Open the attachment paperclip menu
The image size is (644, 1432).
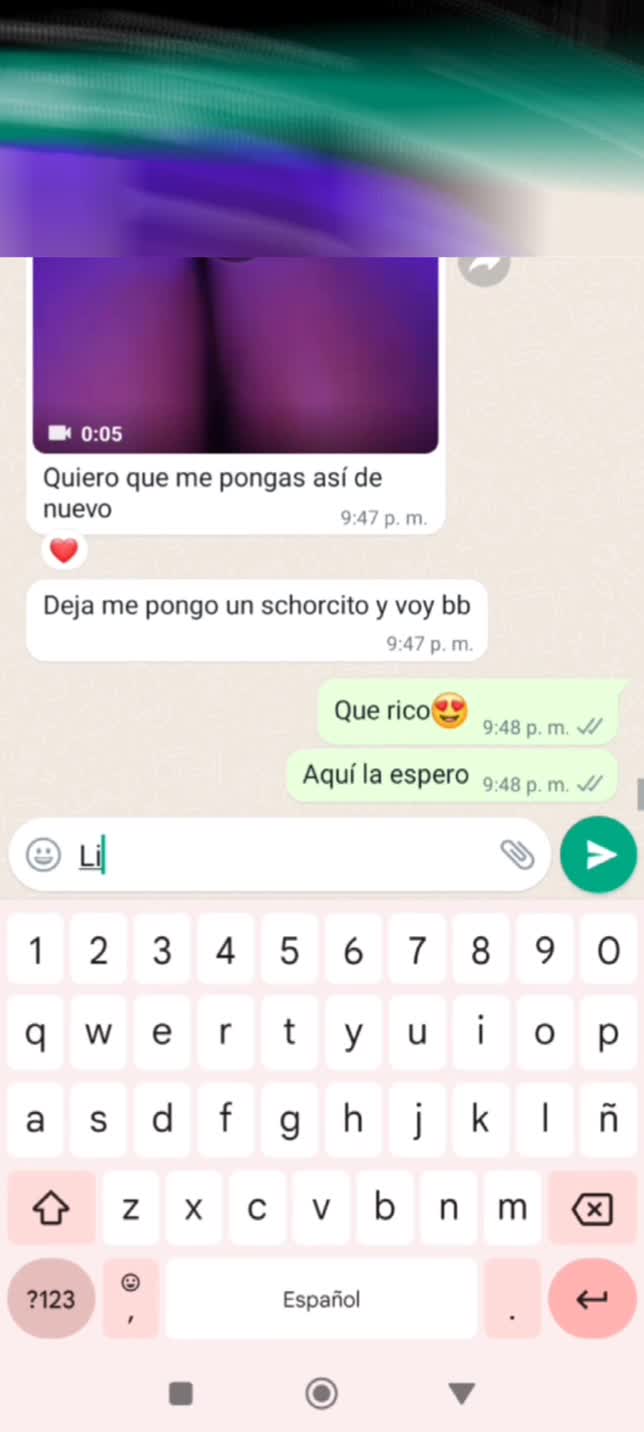pyautogui.click(x=517, y=854)
